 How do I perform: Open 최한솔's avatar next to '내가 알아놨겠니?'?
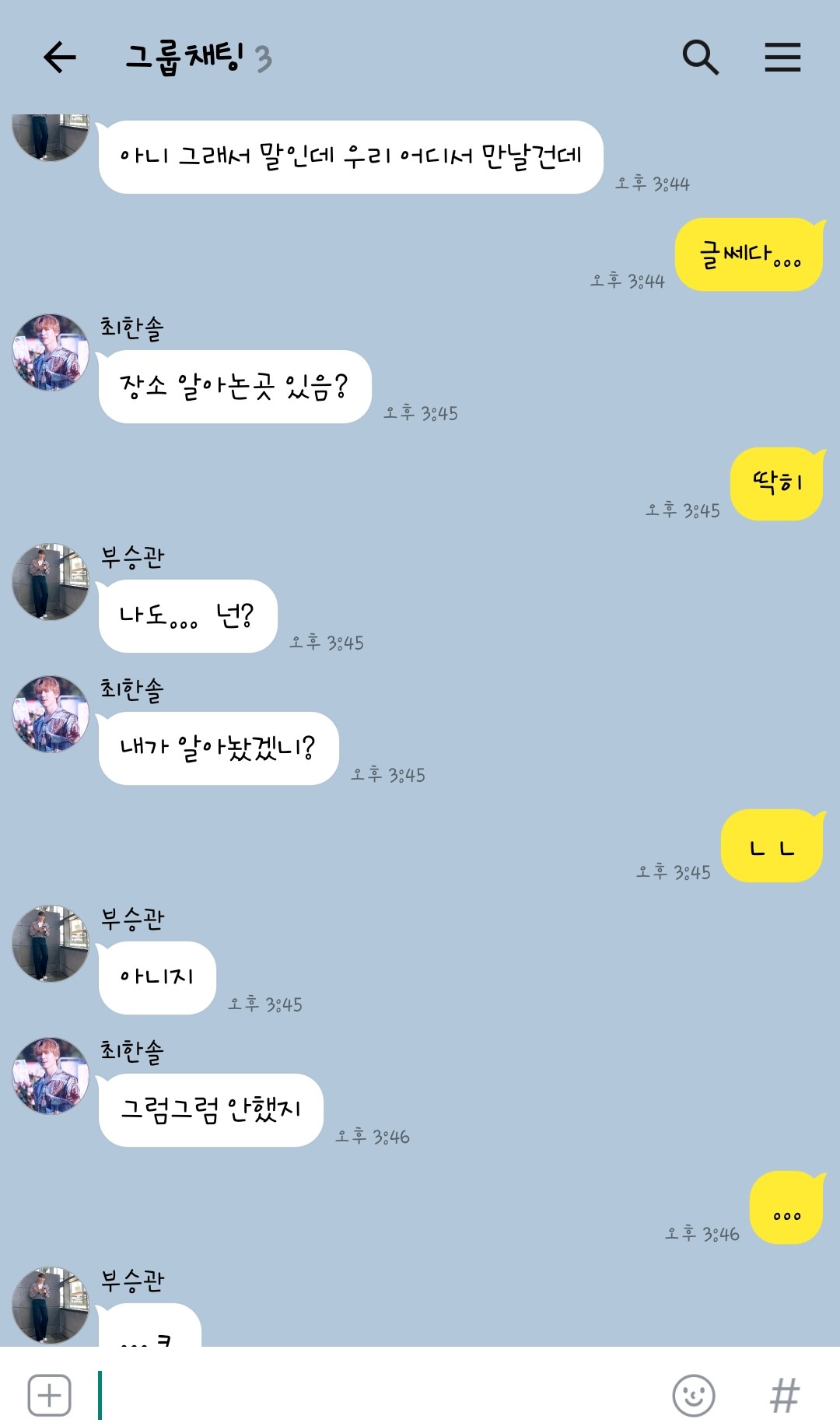[51, 714]
